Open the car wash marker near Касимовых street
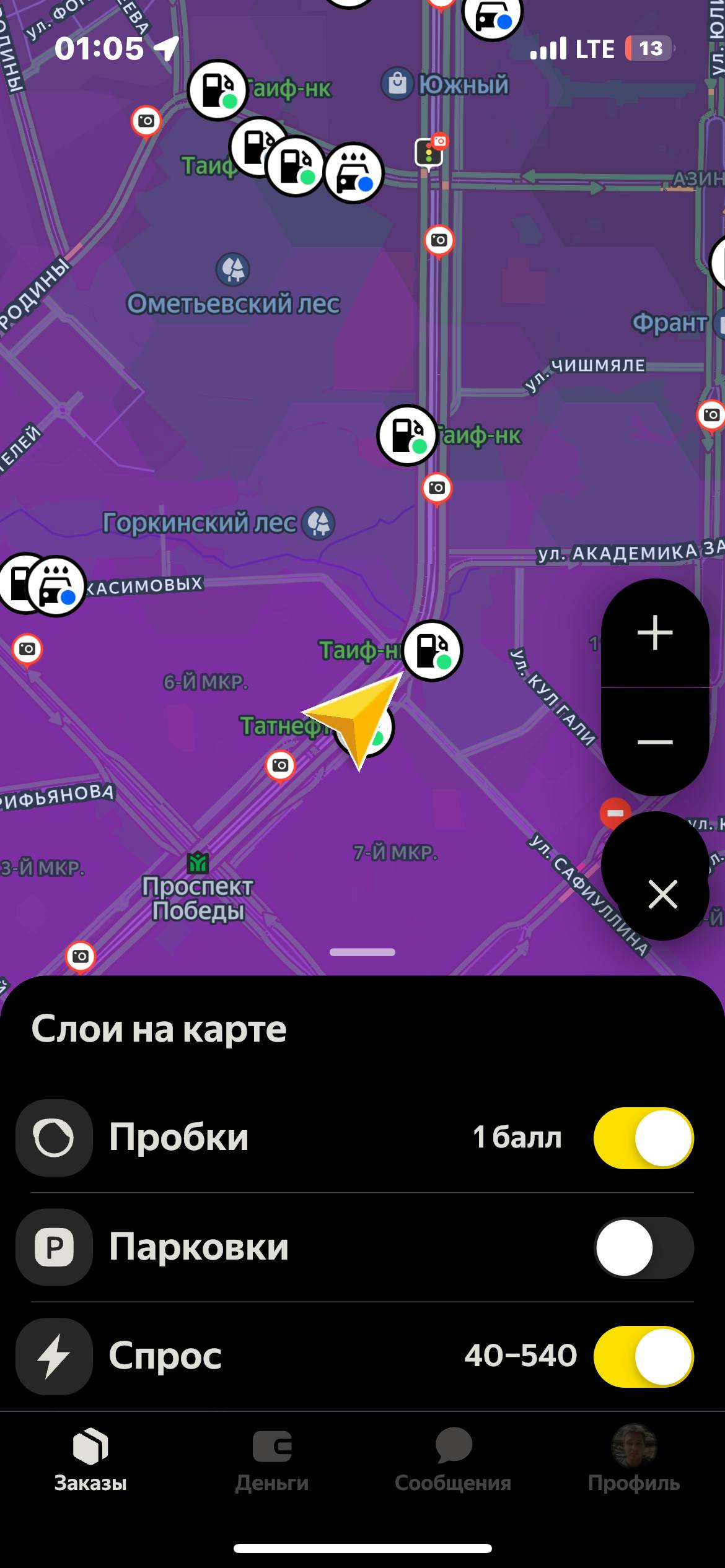 pyautogui.click(x=57, y=586)
